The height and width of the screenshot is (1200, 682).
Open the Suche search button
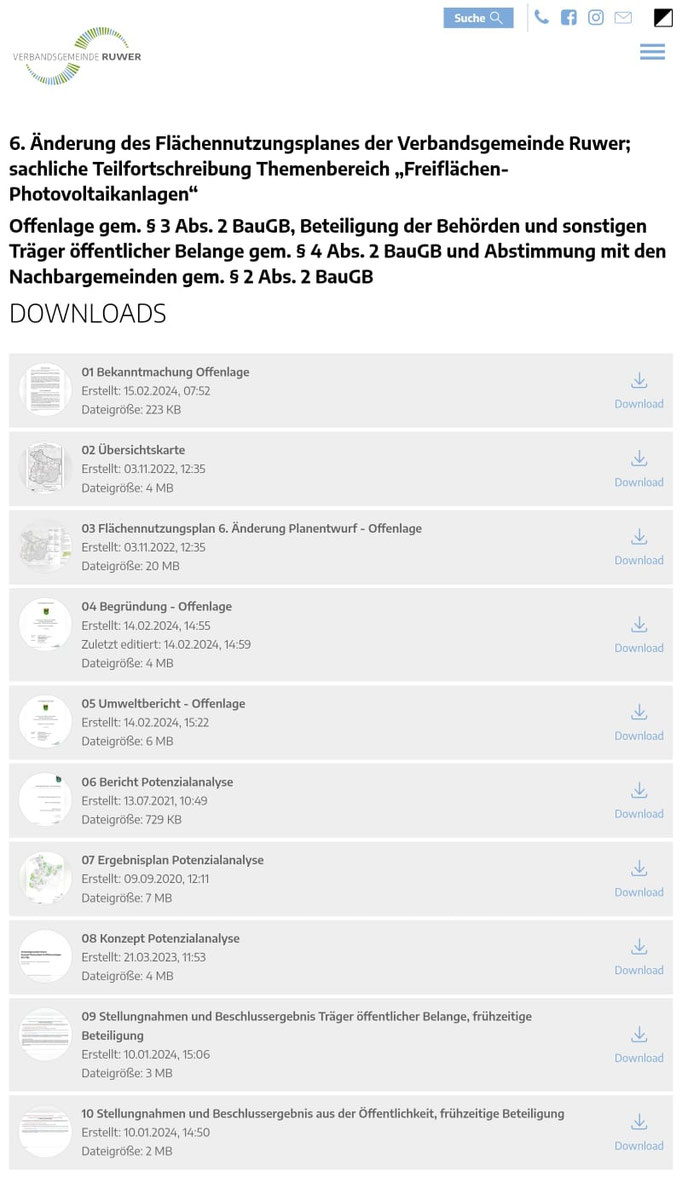click(478, 18)
